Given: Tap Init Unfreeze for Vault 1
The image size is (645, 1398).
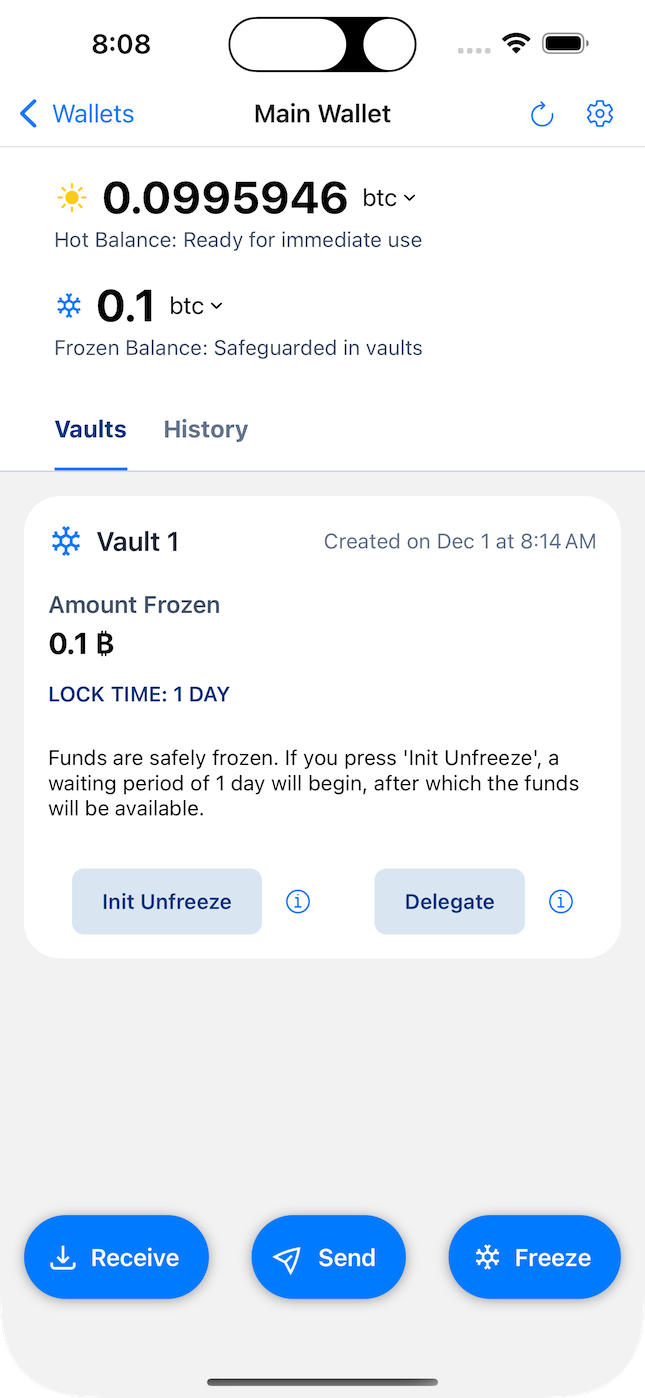Looking at the screenshot, I should tap(167, 902).
